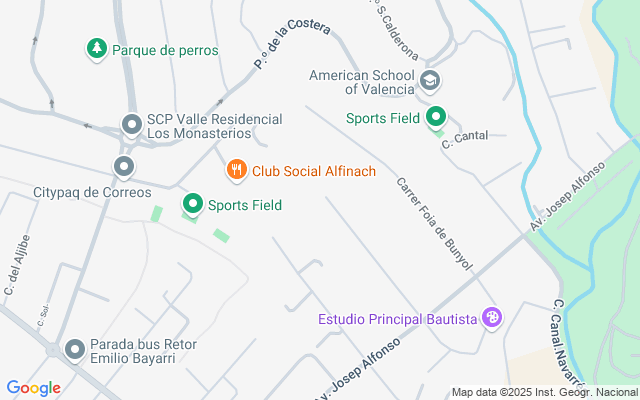Open Sports Field marker below Club Social Alfinach

coord(193,204)
